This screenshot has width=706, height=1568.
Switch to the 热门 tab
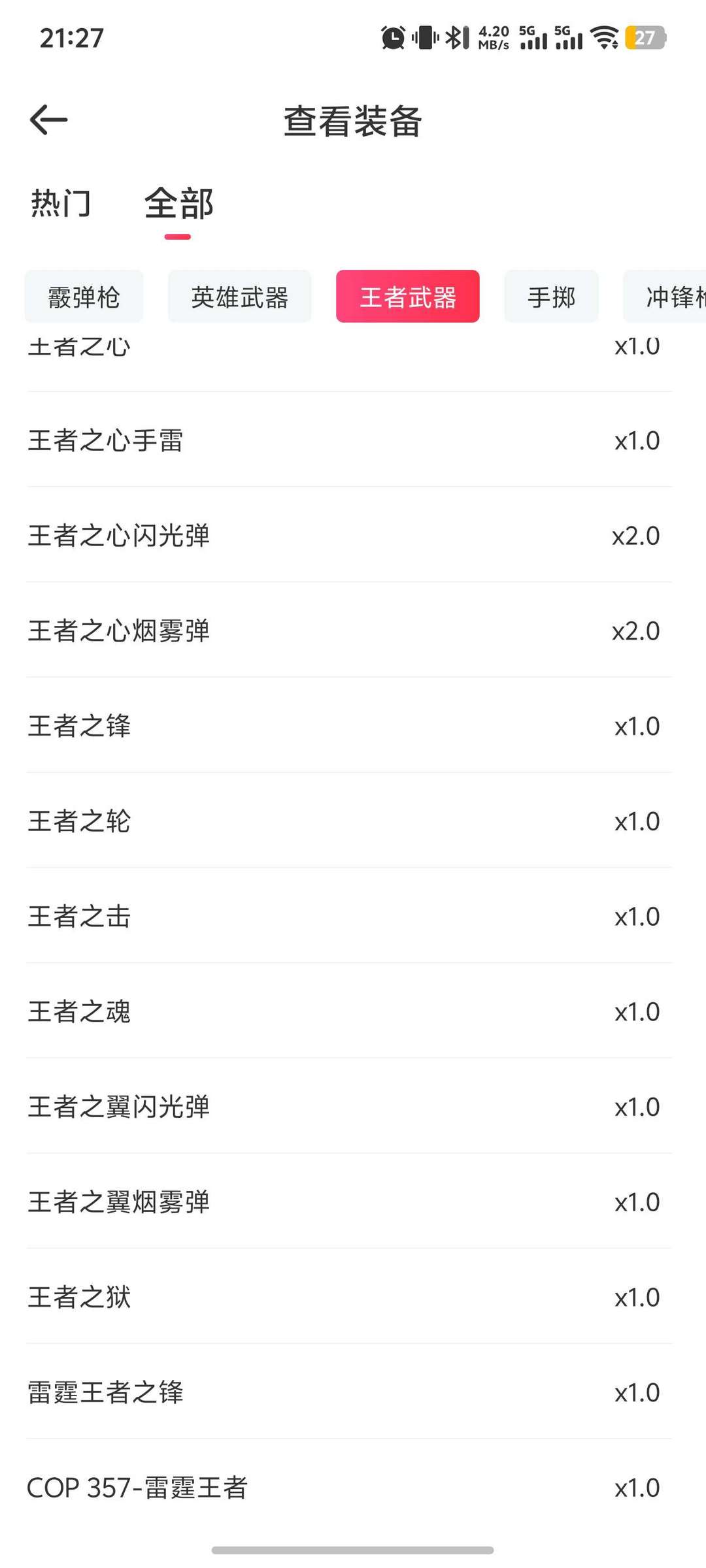[61, 203]
